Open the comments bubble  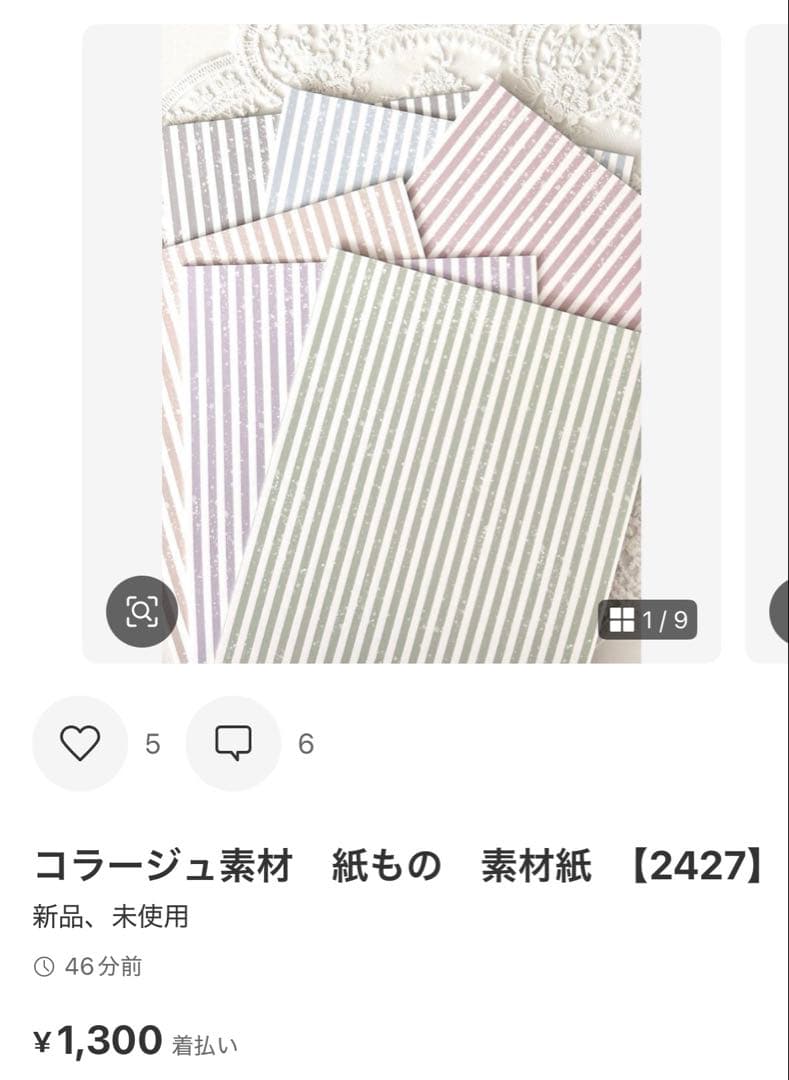tap(233, 743)
